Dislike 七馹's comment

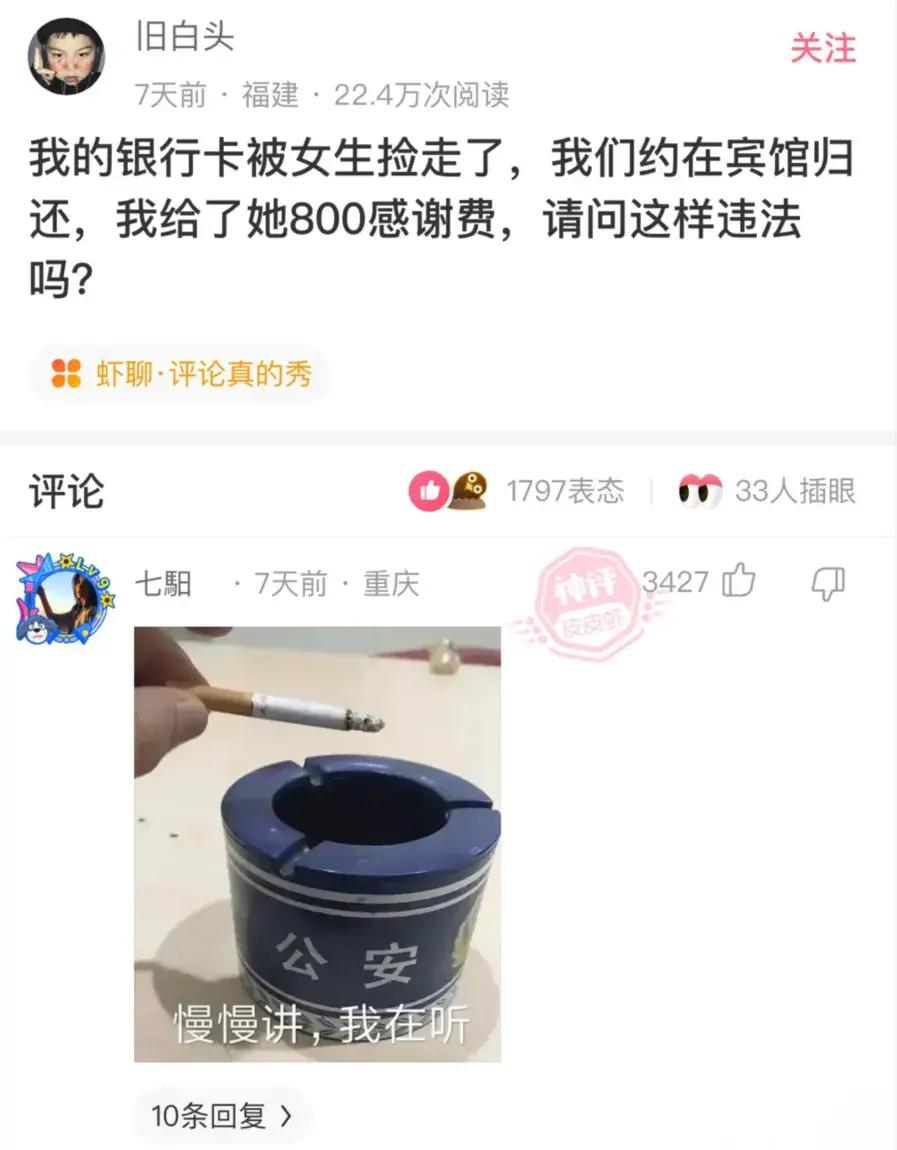pos(827,581)
